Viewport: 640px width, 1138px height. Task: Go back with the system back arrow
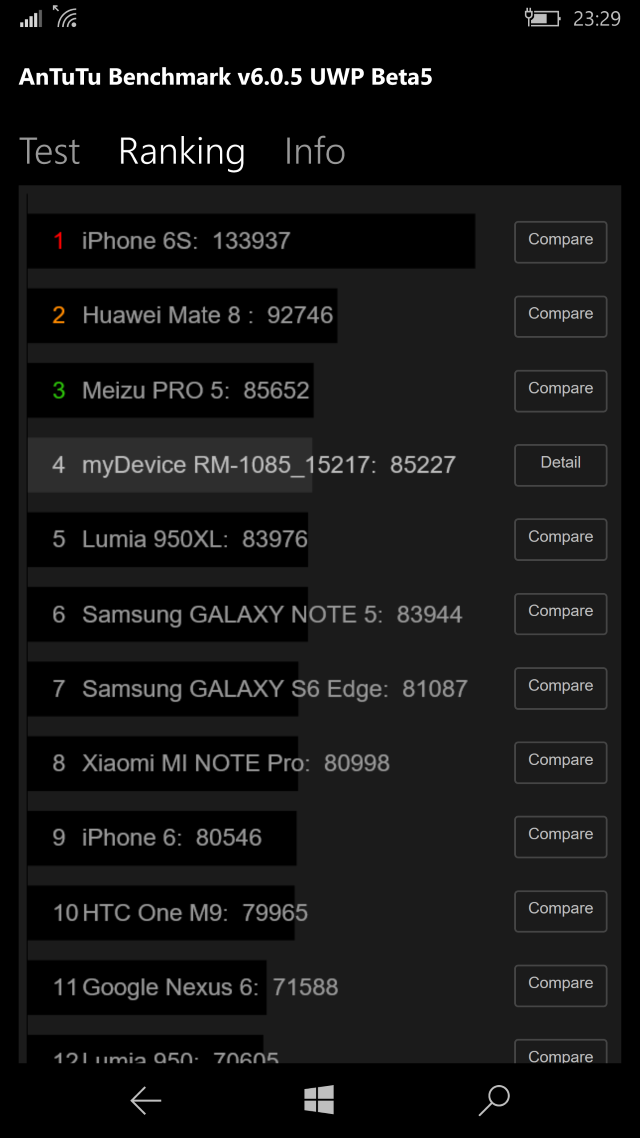pos(145,1101)
